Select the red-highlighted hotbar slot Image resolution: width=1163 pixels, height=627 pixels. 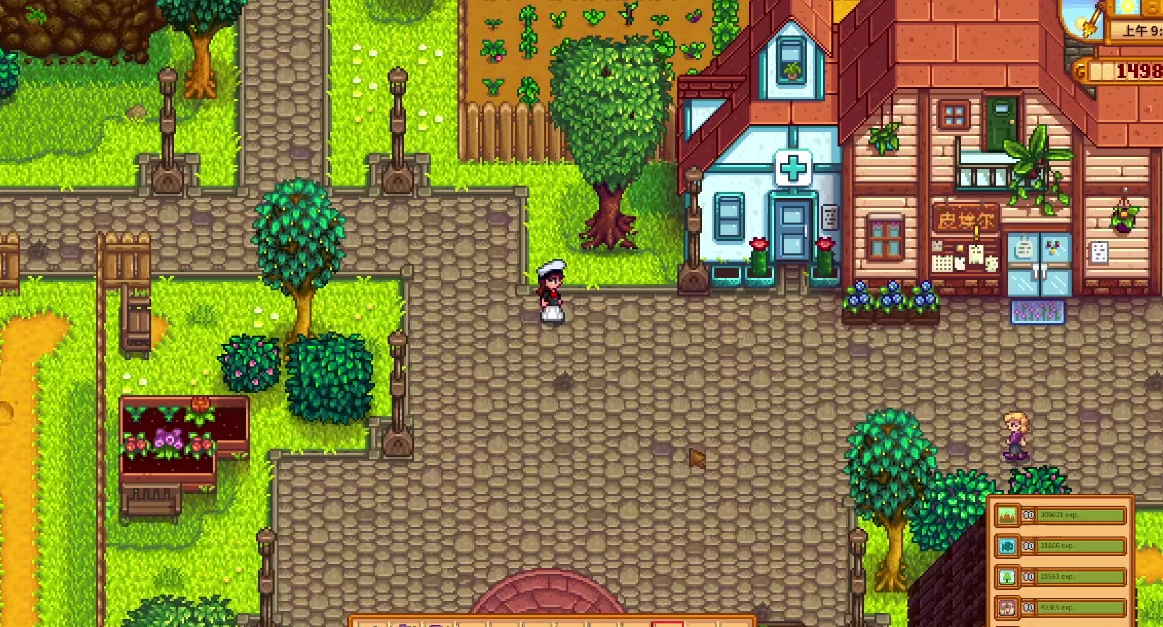click(667, 623)
